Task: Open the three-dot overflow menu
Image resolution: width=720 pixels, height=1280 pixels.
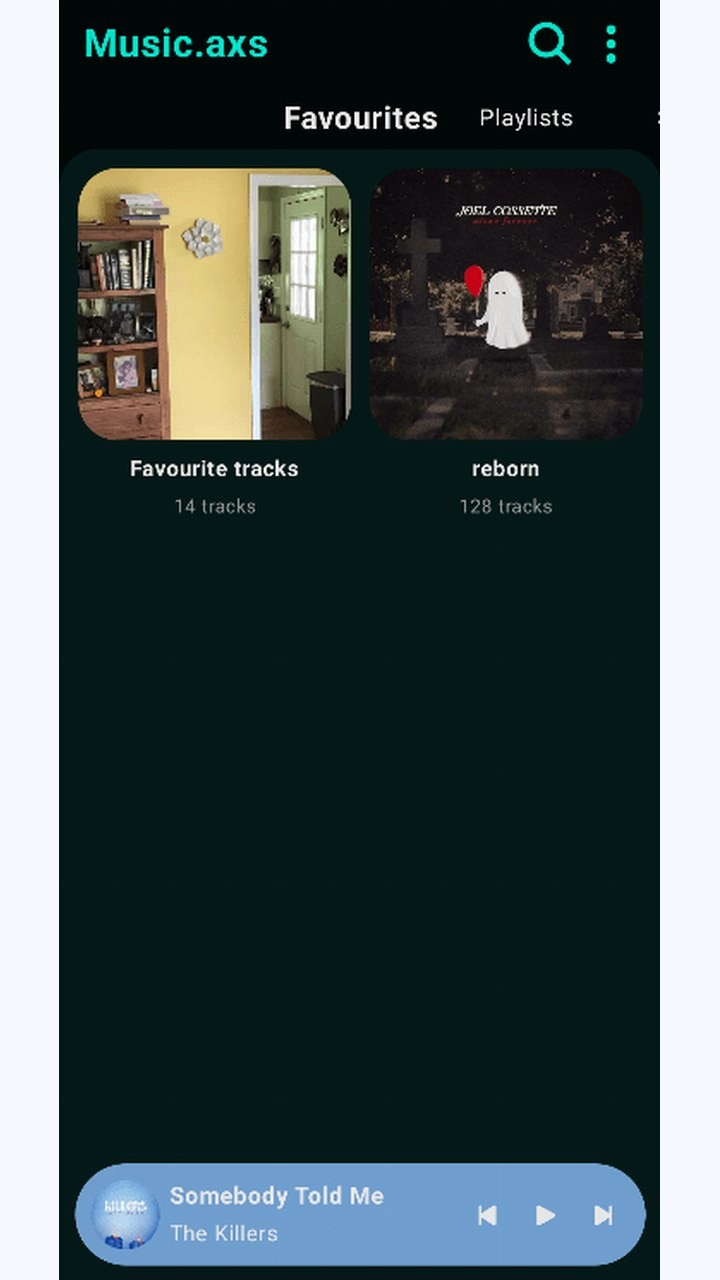Action: [611, 44]
